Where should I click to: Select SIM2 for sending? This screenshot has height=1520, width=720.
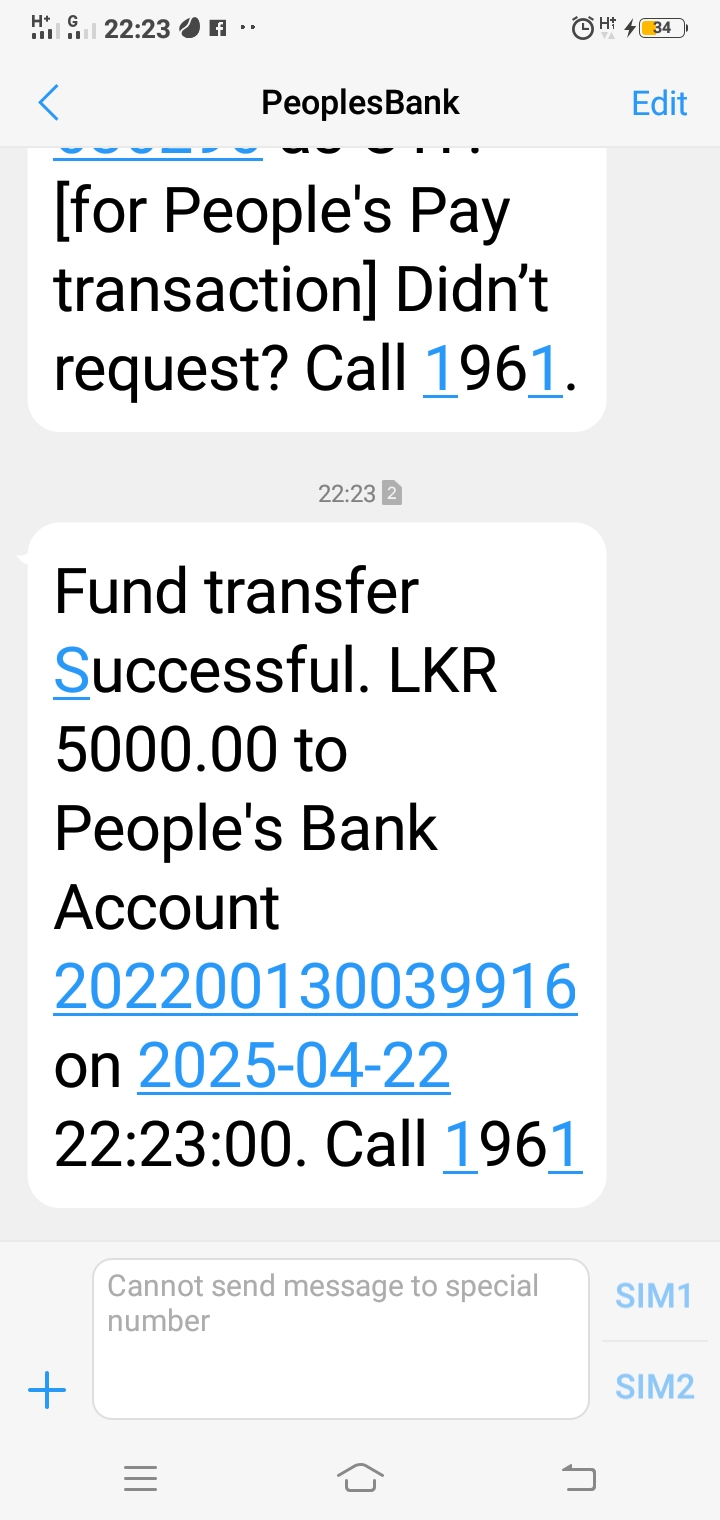pos(654,1387)
